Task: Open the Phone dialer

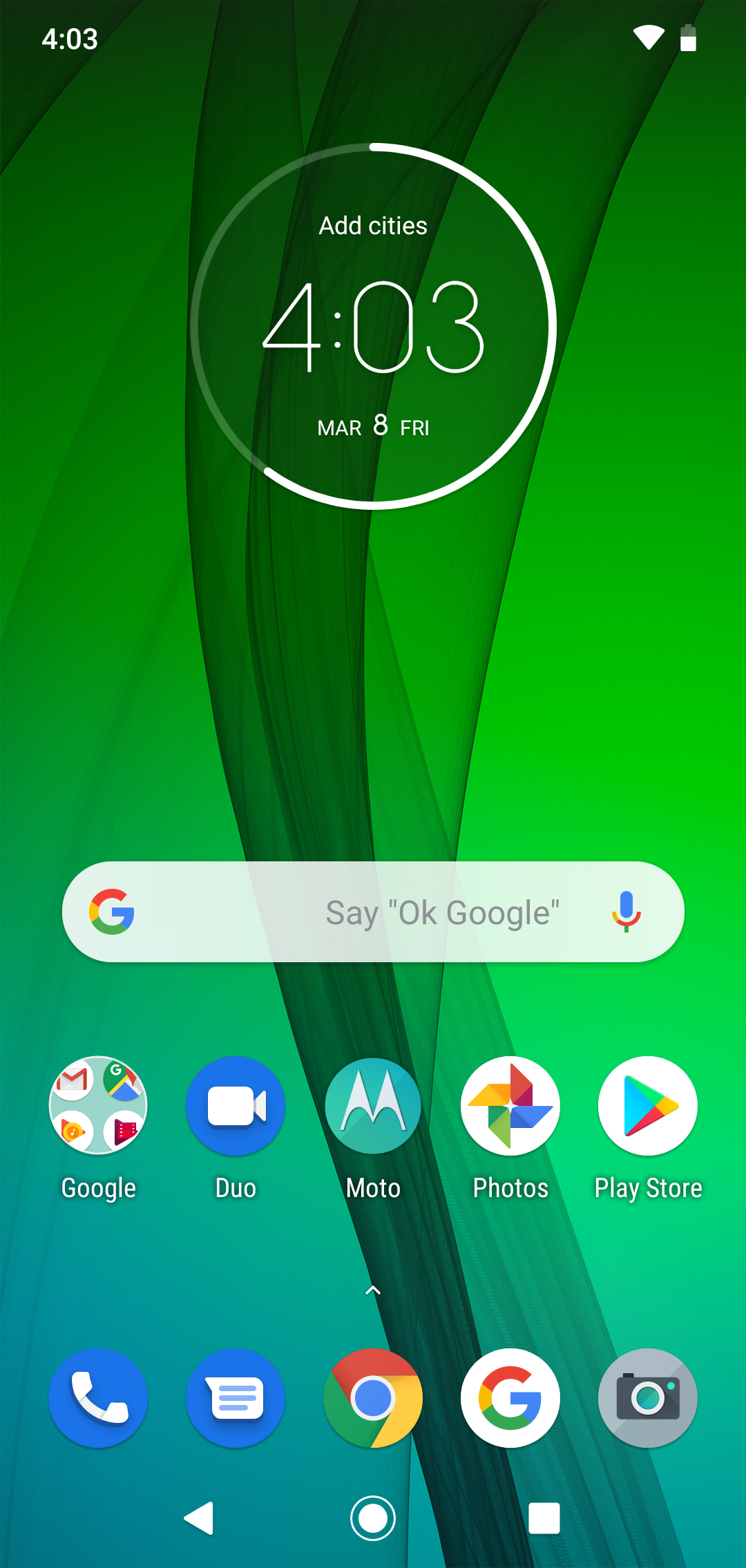Action: [98, 1398]
